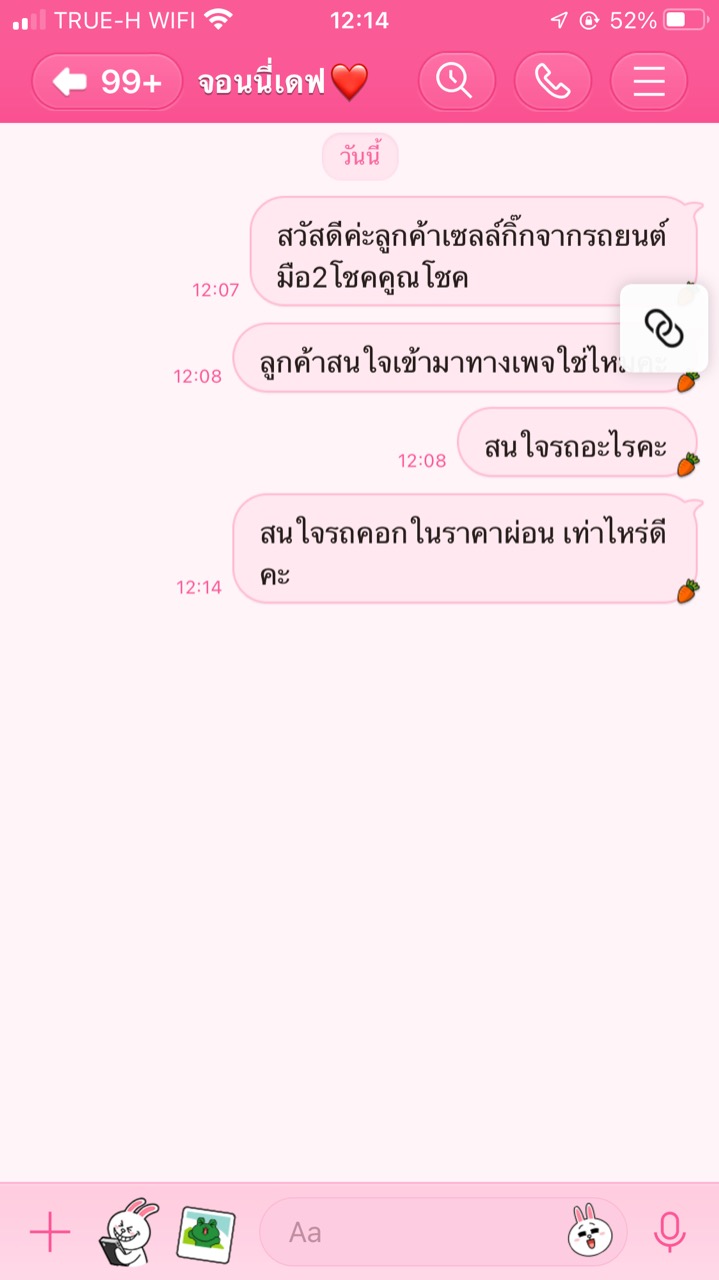Open the chat options menu
Image resolution: width=719 pixels, height=1280 pixels.
(648, 81)
